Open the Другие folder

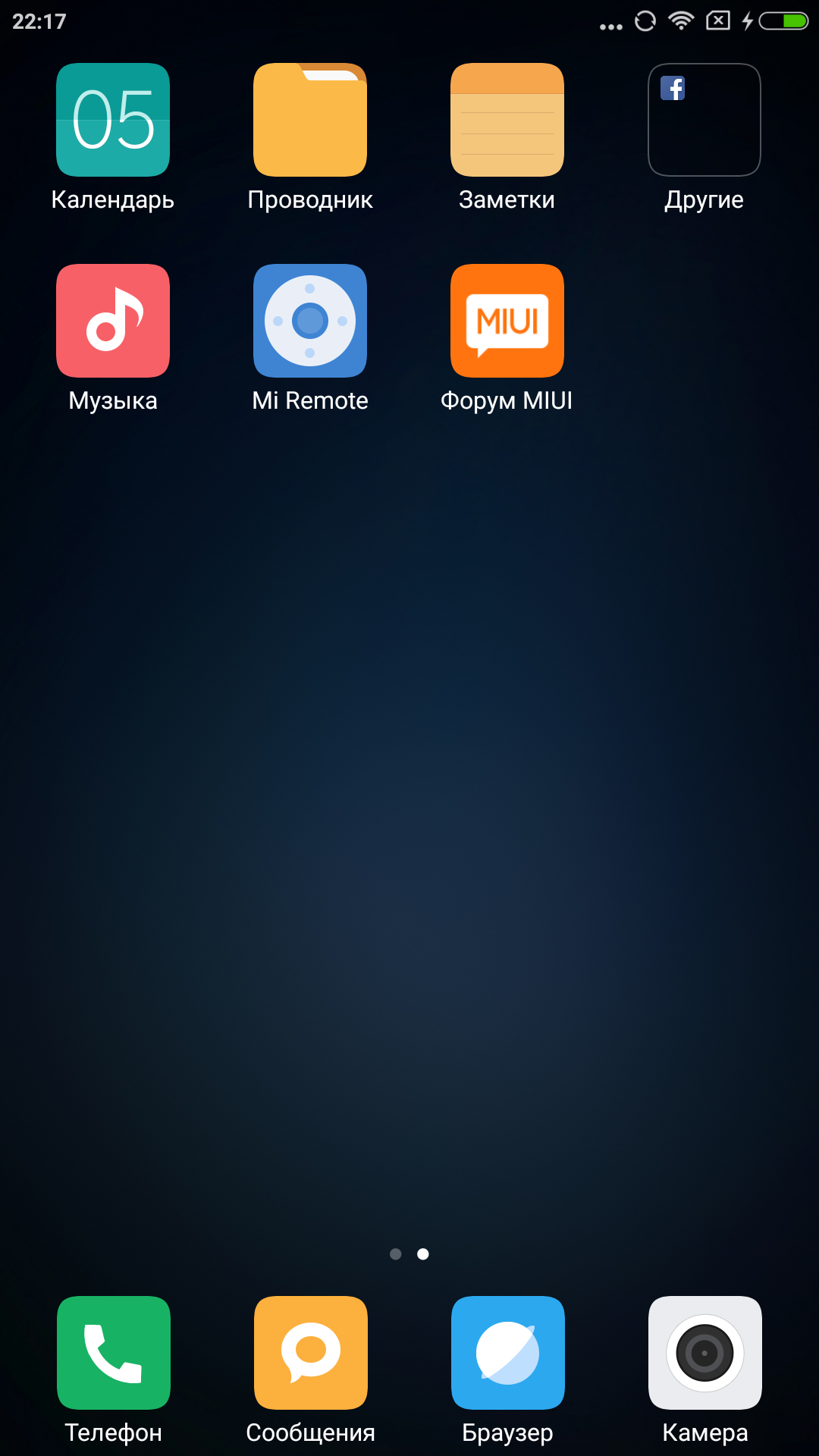(x=704, y=120)
